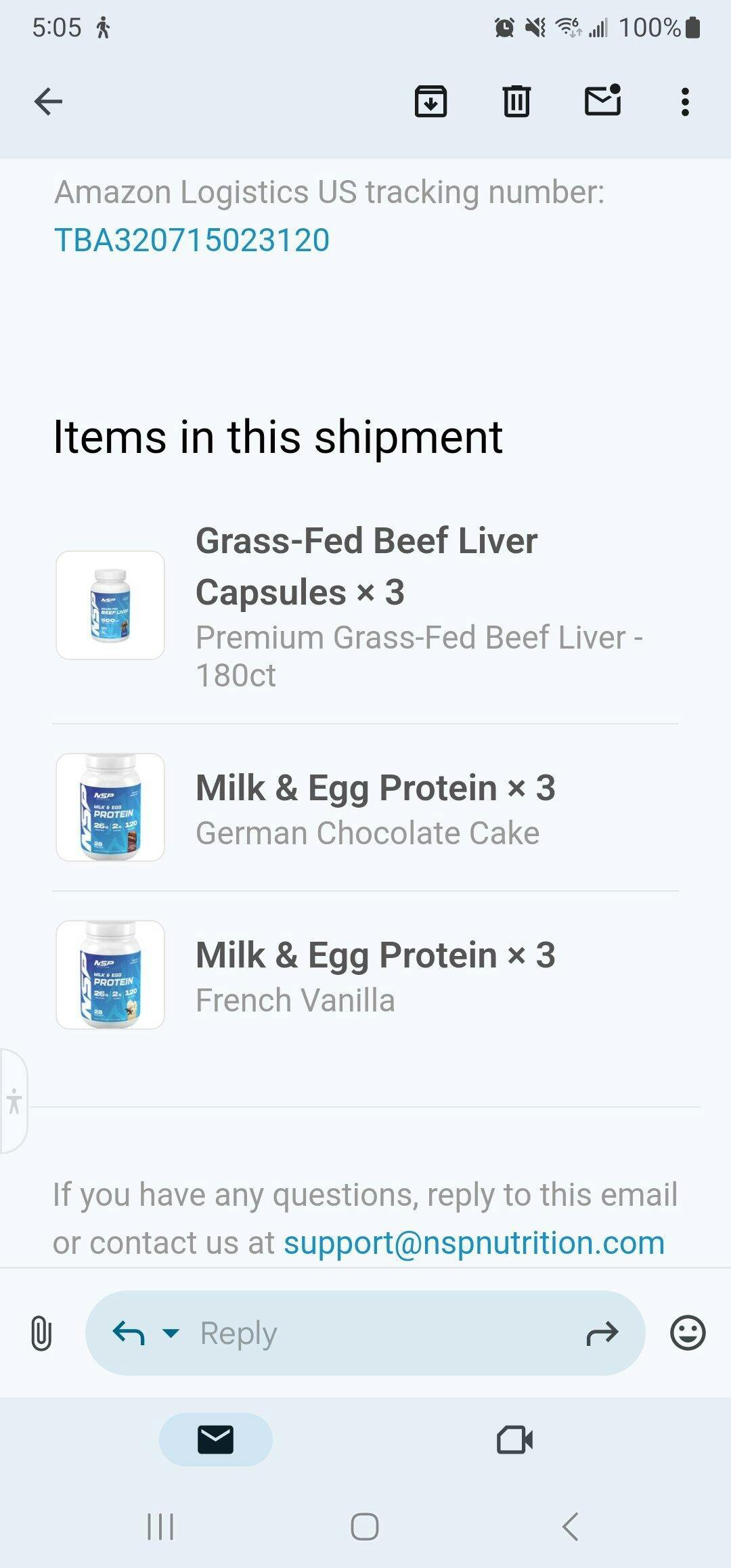
Task: Tap the Reply text field
Action: (x=379, y=1333)
